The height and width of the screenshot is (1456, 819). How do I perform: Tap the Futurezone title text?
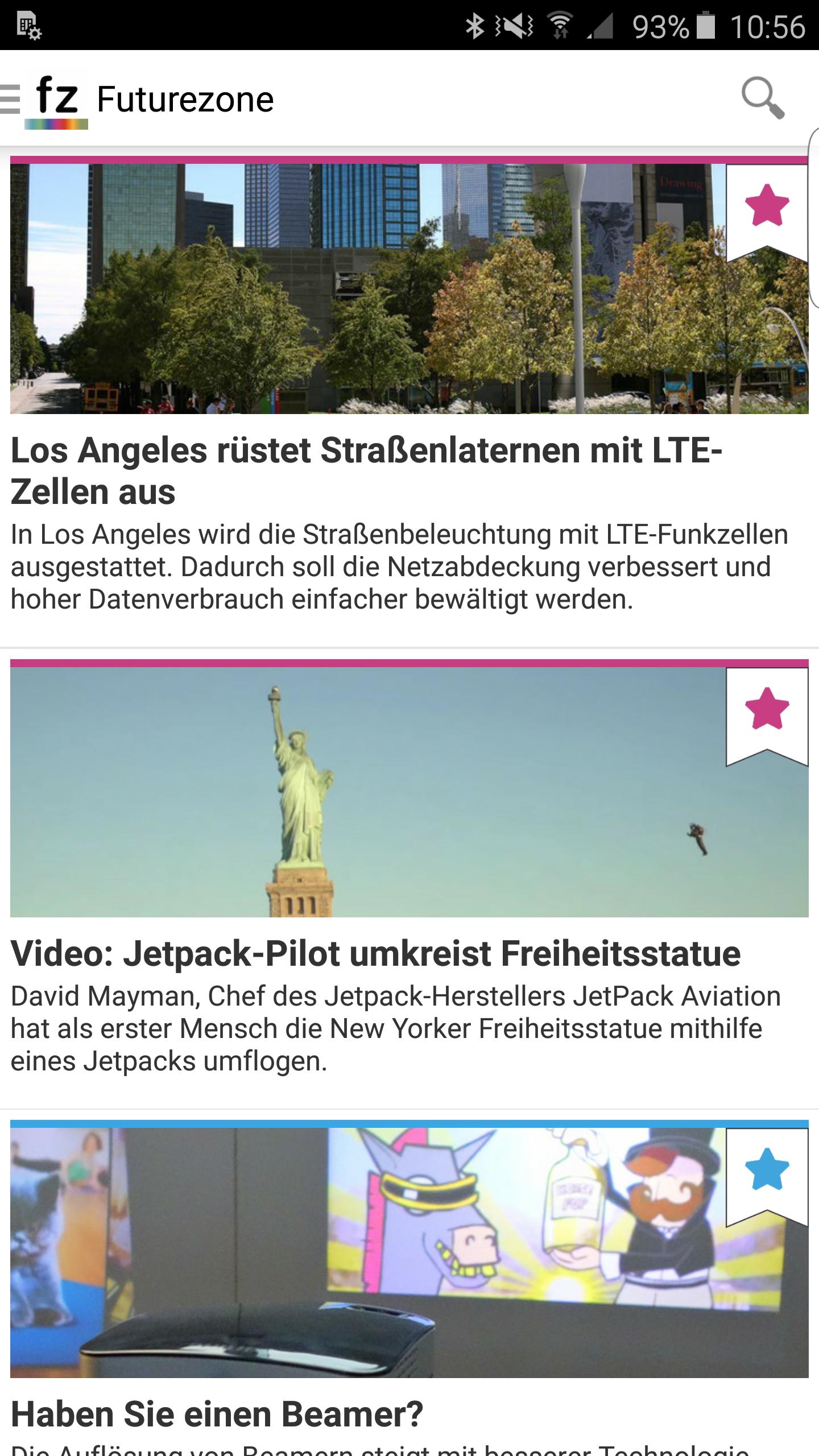pyautogui.click(x=186, y=97)
